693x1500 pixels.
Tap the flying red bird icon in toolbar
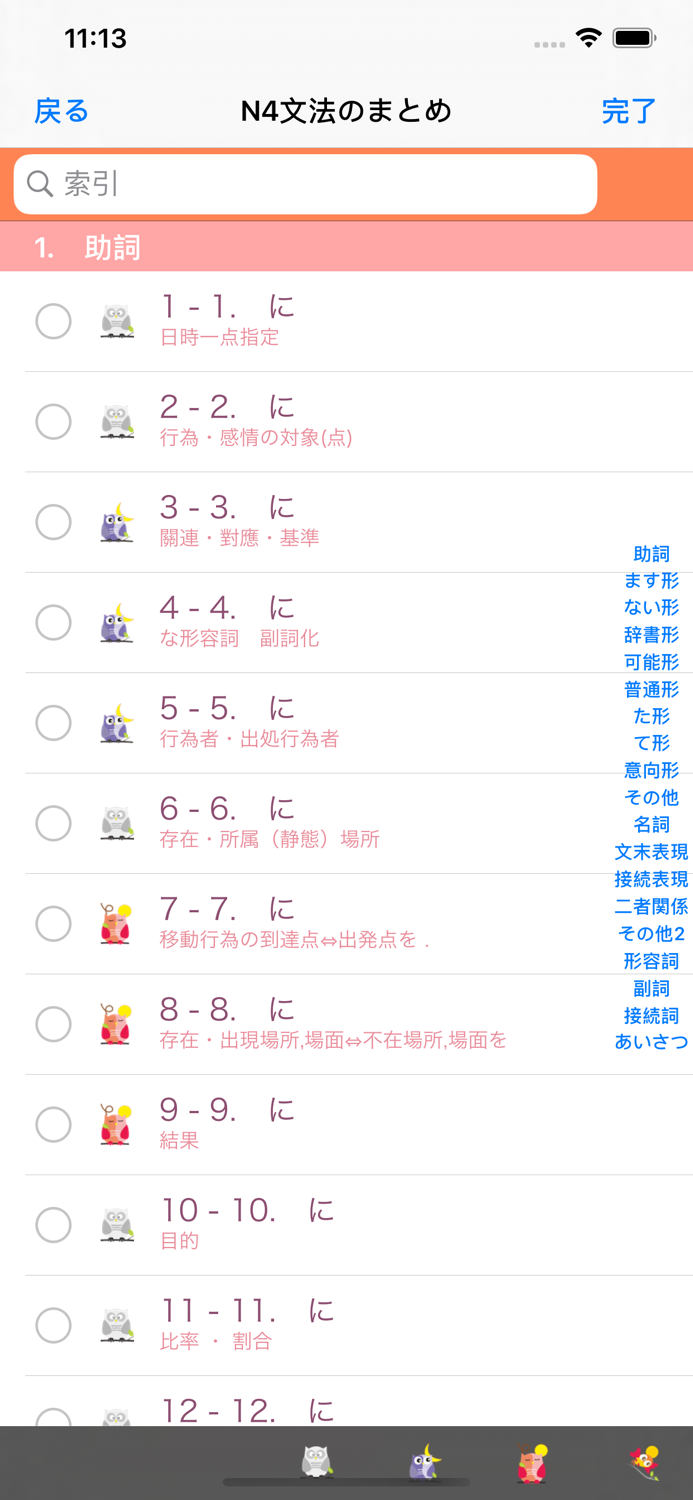click(645, 1461)
